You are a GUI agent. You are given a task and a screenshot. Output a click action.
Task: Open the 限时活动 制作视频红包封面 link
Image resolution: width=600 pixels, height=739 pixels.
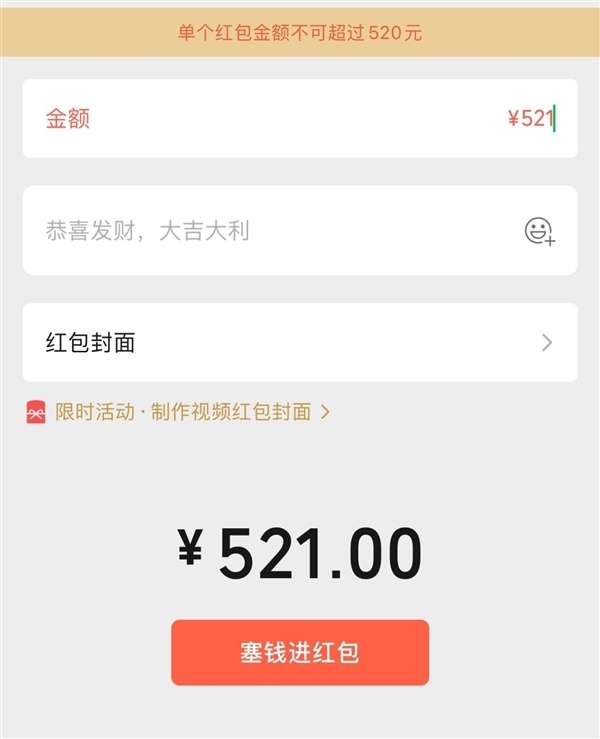(180, 412)
